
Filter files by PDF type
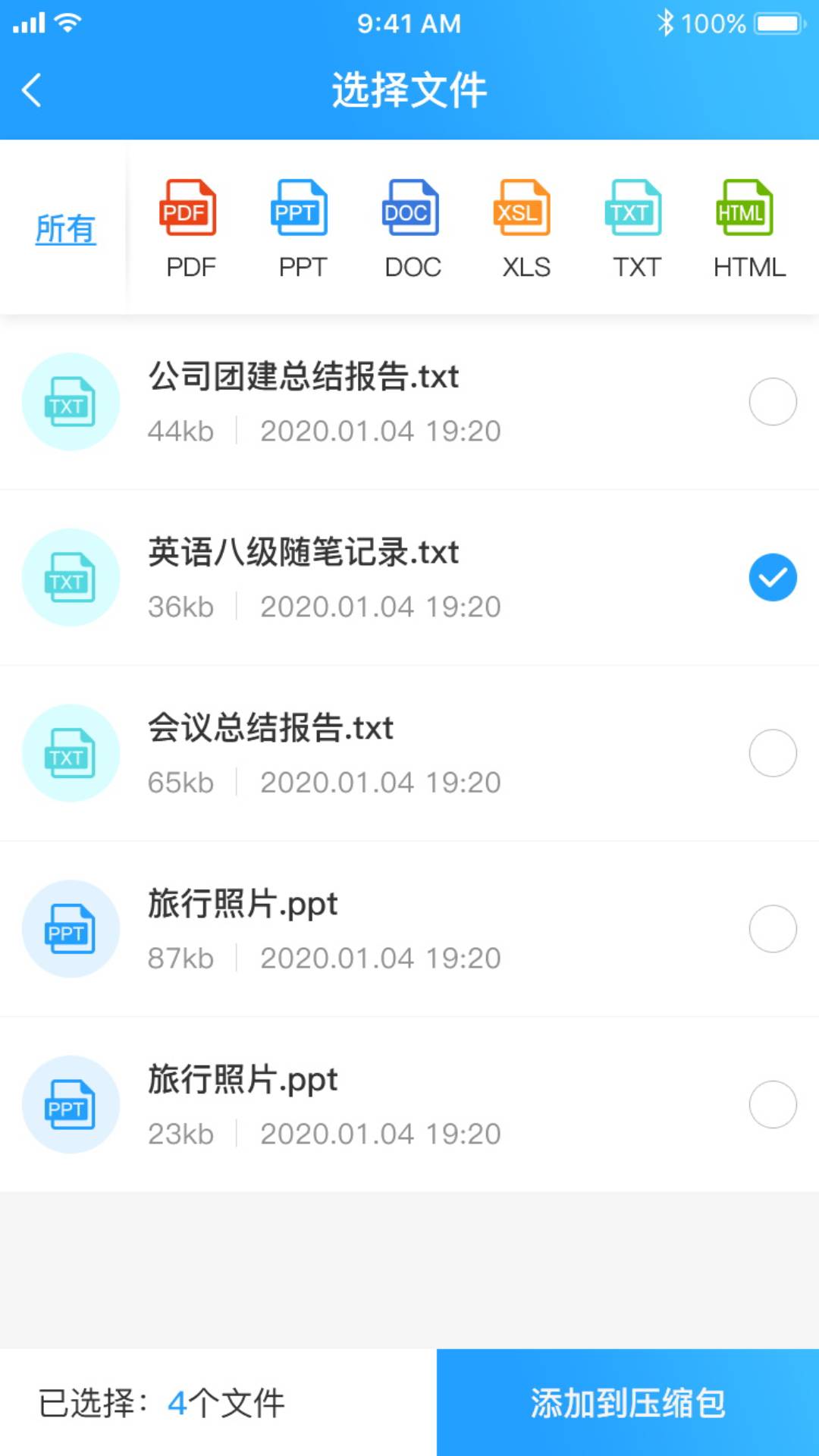point(190,225)
